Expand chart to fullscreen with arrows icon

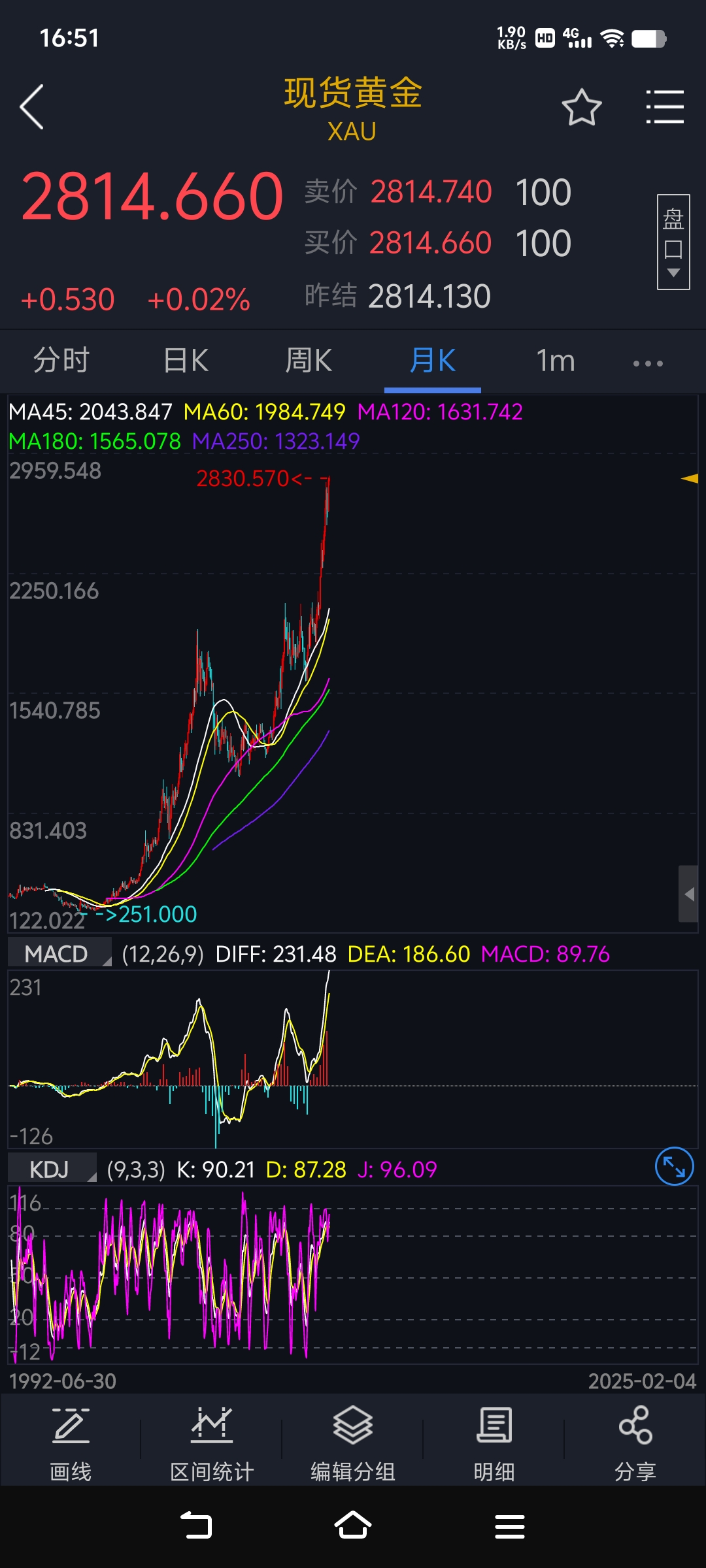674,1166
